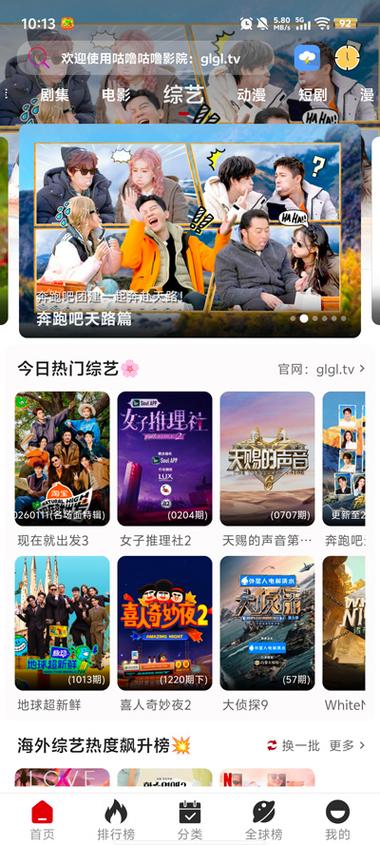
Task: Open the show 地球超新鲜
Action: (62, 633)
